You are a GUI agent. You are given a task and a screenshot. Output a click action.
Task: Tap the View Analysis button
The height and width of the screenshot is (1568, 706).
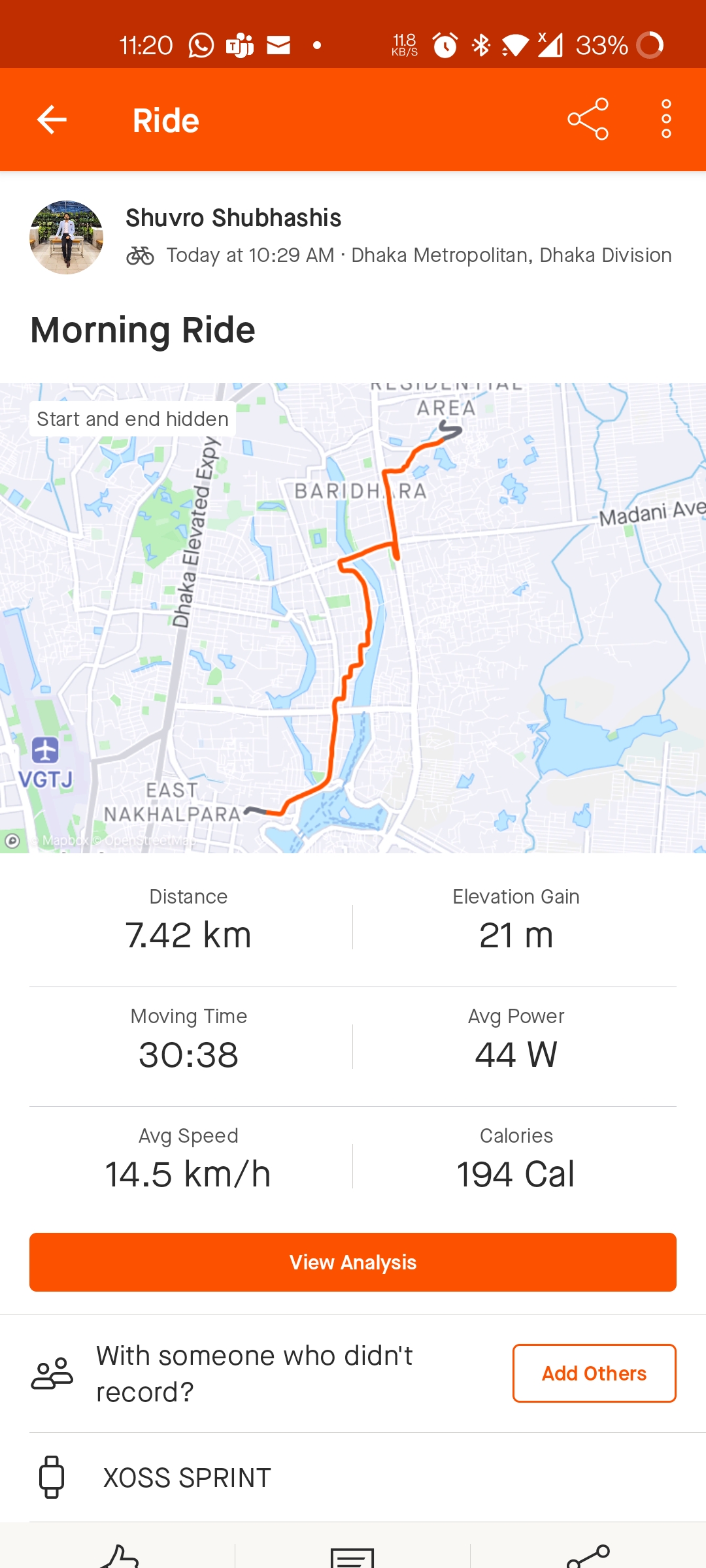point(353,1262)
